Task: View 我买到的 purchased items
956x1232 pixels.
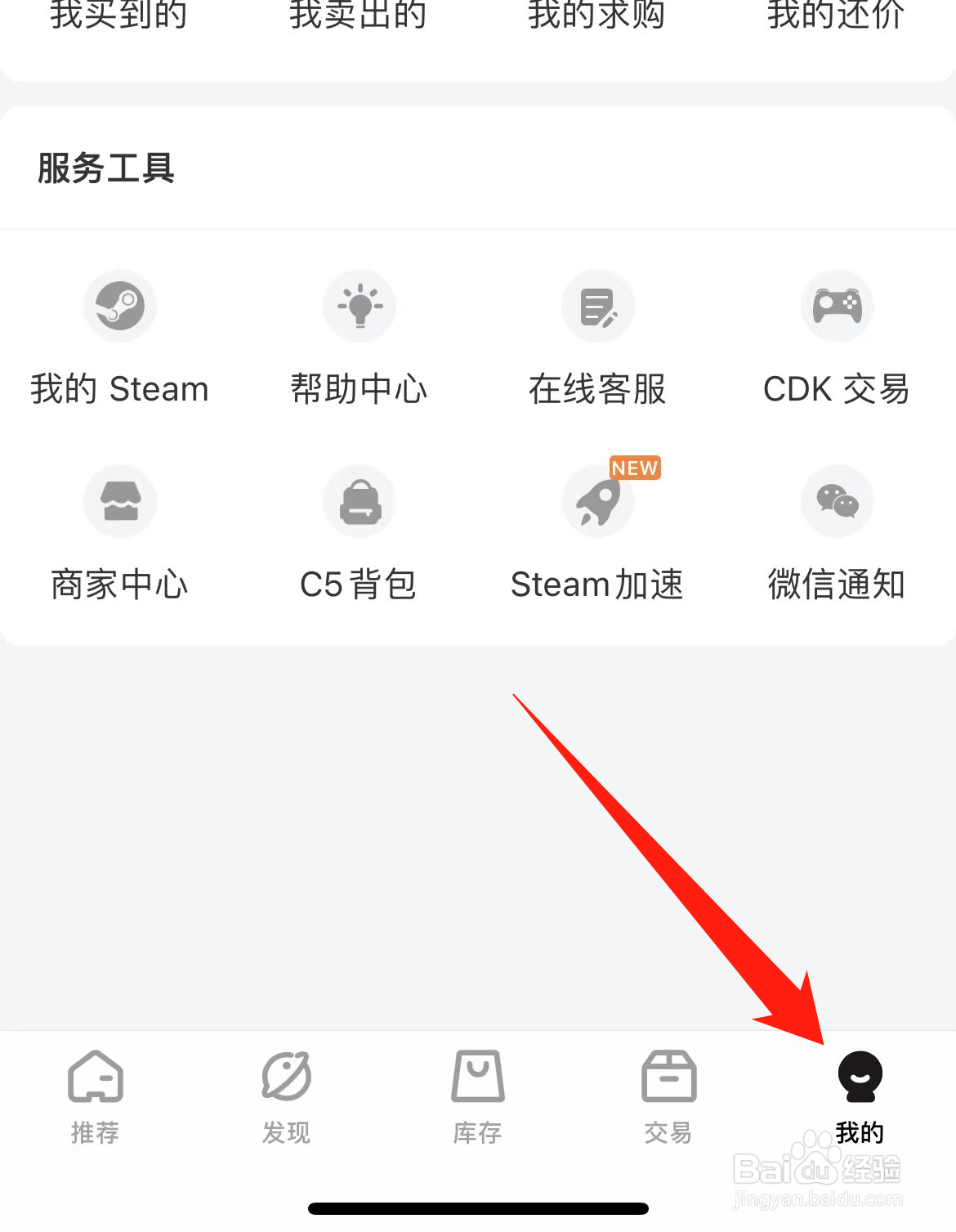Action: (x=119, y=18)
